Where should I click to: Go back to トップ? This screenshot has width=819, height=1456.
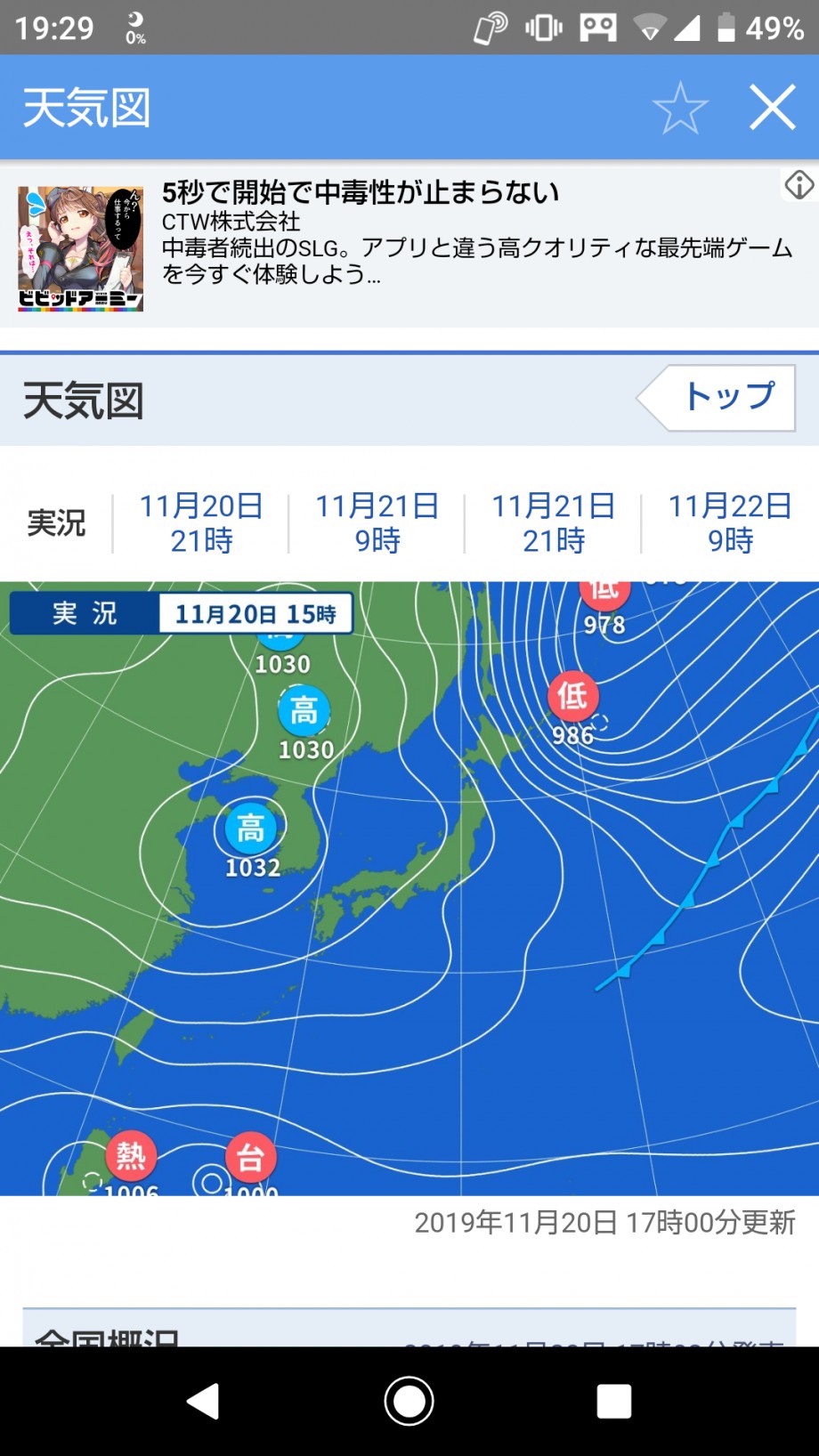(x=717, y=398)
